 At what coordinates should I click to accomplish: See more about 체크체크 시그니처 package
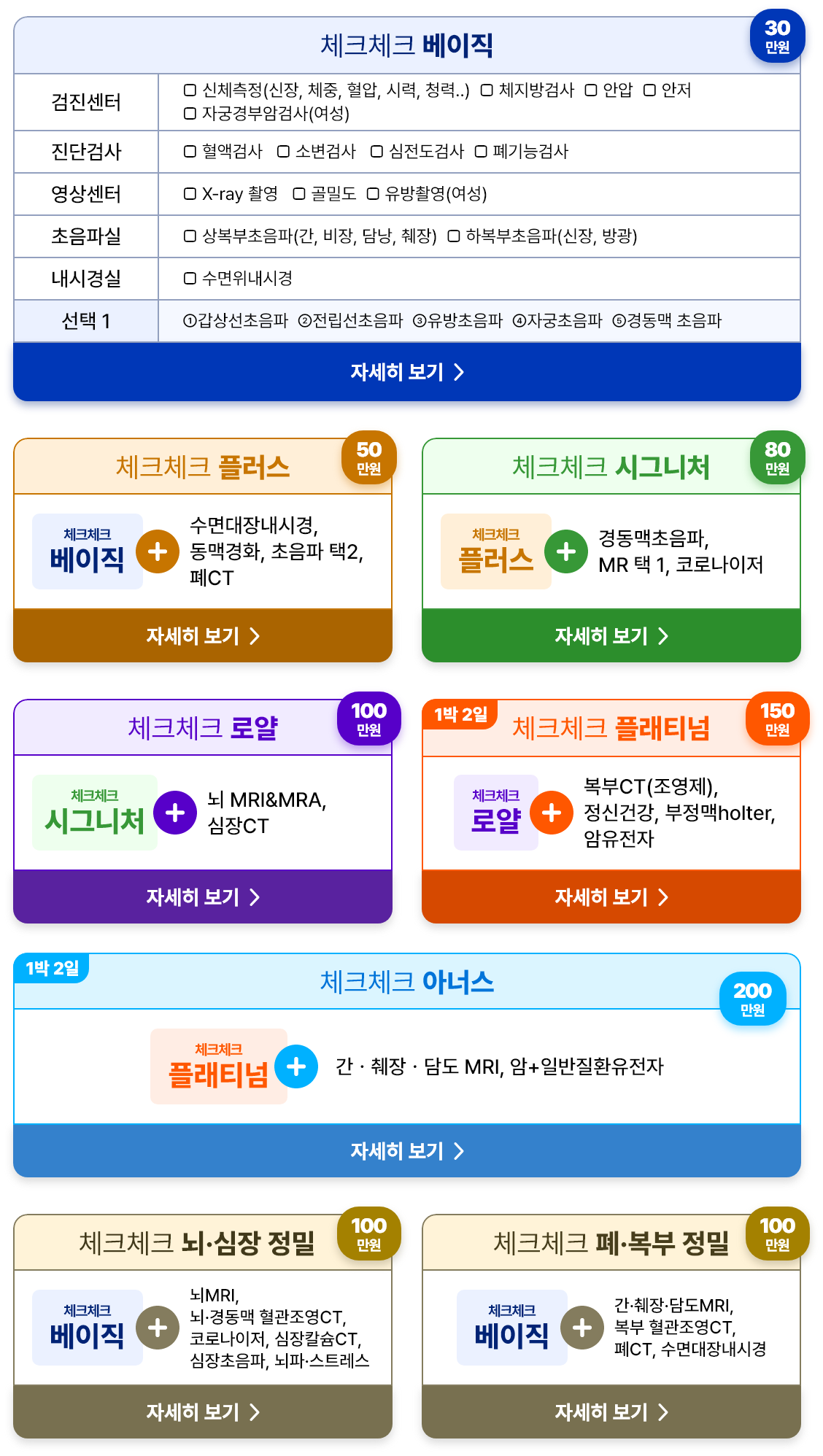point(611,636)
